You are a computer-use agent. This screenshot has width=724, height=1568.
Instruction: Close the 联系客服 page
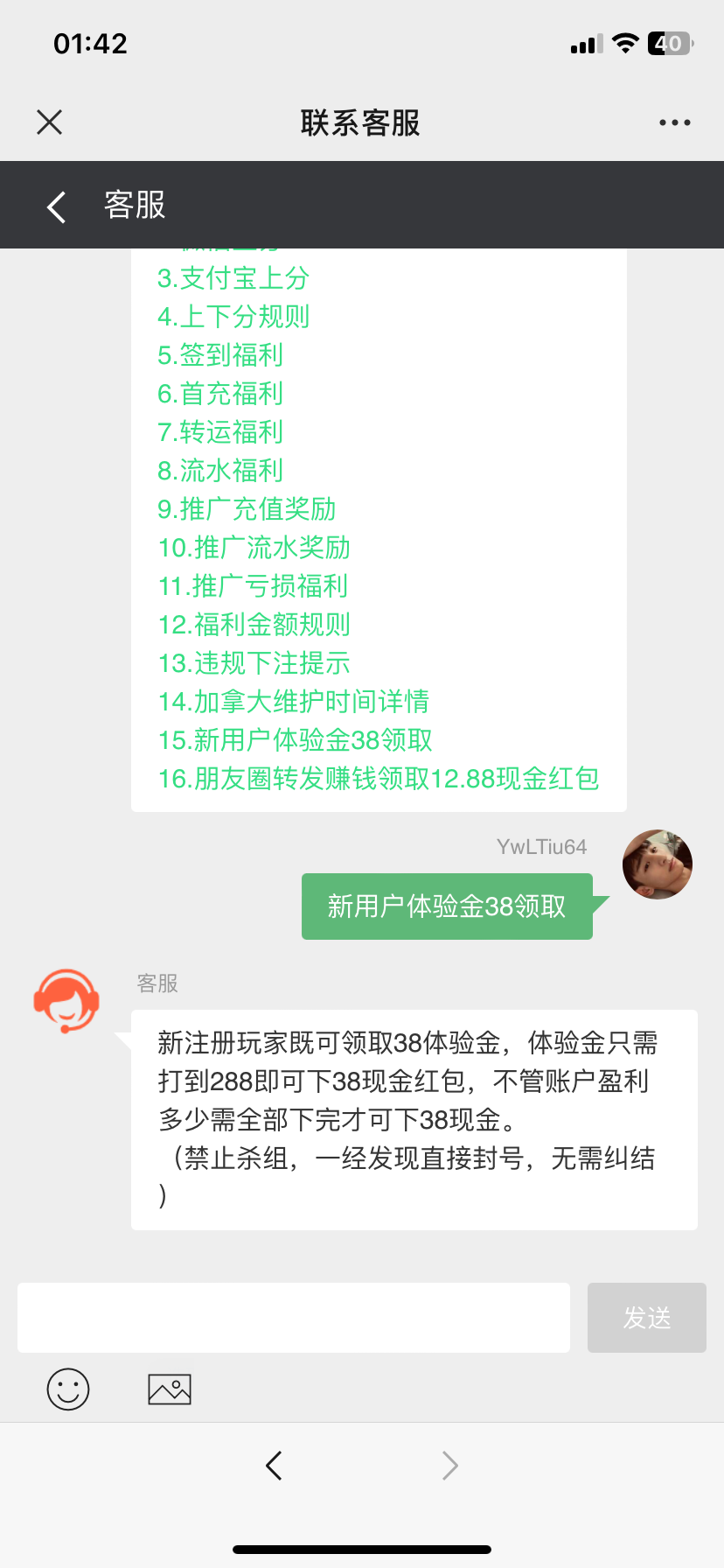point(50,122)
